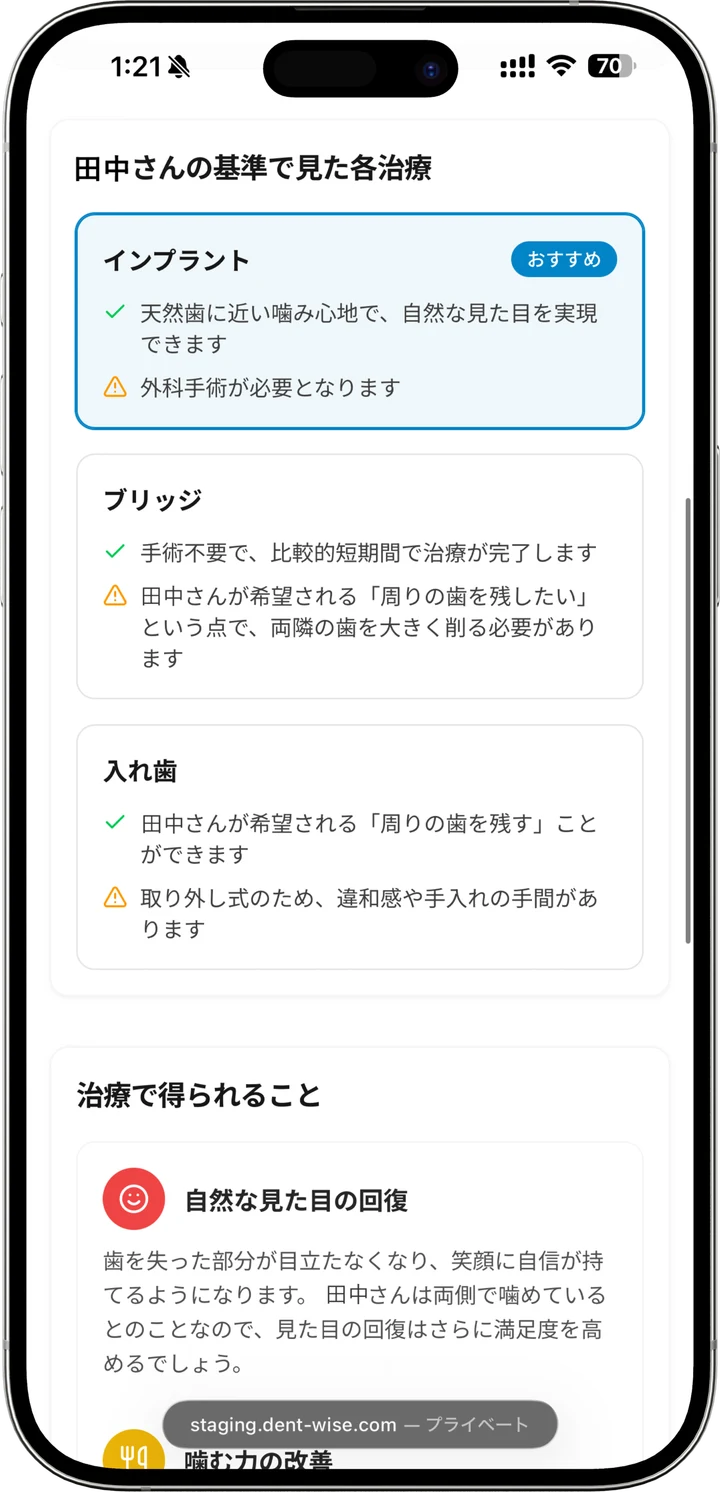The width and height of the screenshot is (720, 1492).
Task: Select the インプラント treatment card
Action: [359, 321]
